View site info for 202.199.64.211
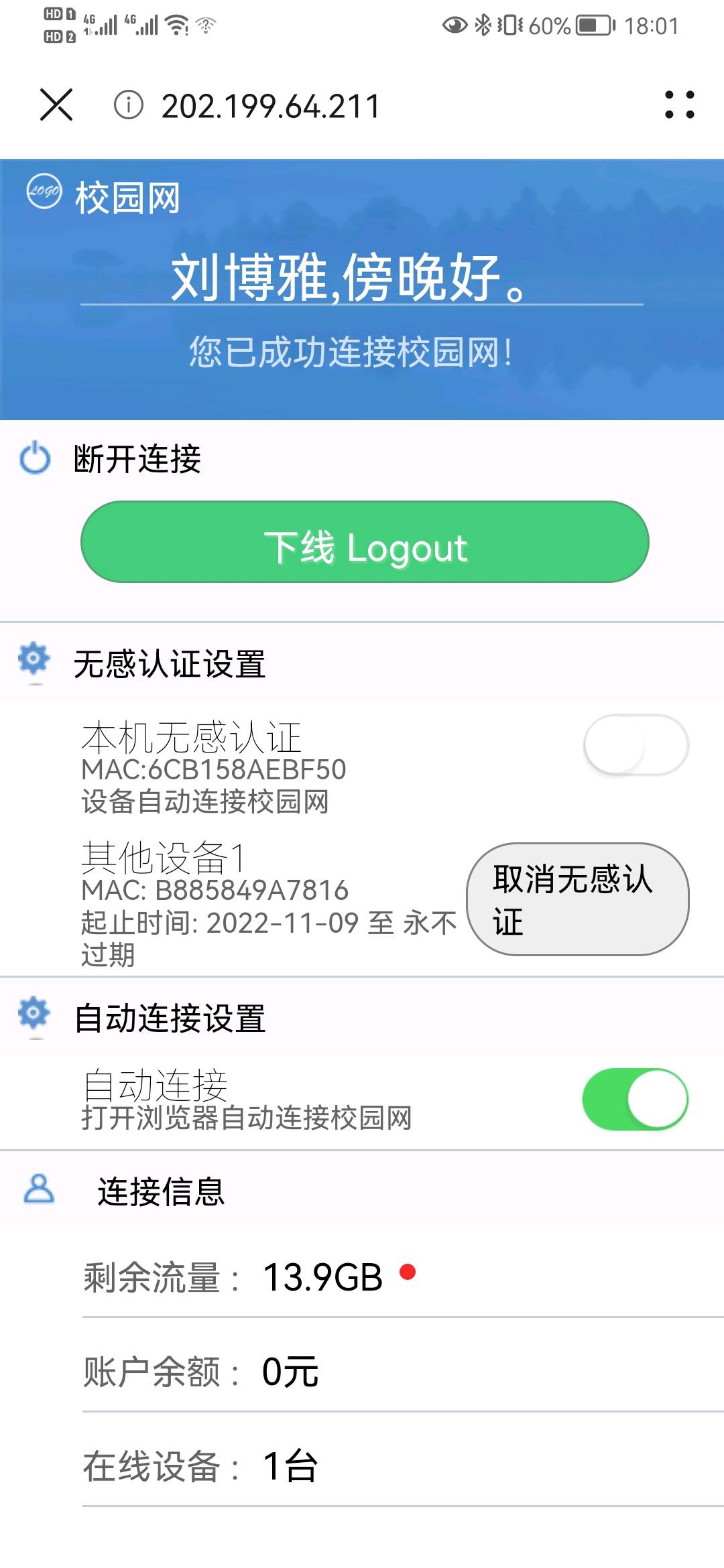Viewport: 724px width, 1568px height. pyautogui.click(x=128, y=105)
